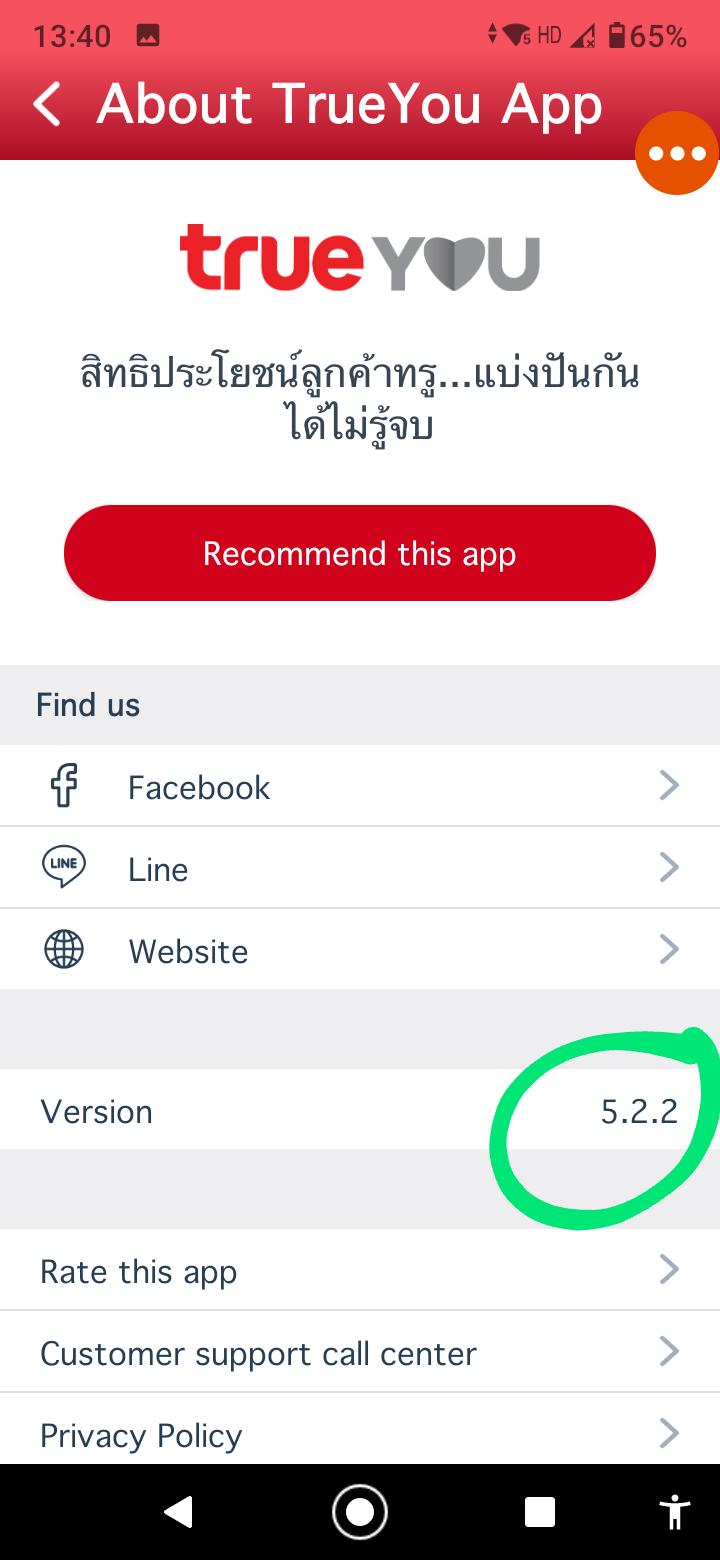The image size is (720, 1560).
Task: Open the Facebook row
Action: (x=360, y=787)
